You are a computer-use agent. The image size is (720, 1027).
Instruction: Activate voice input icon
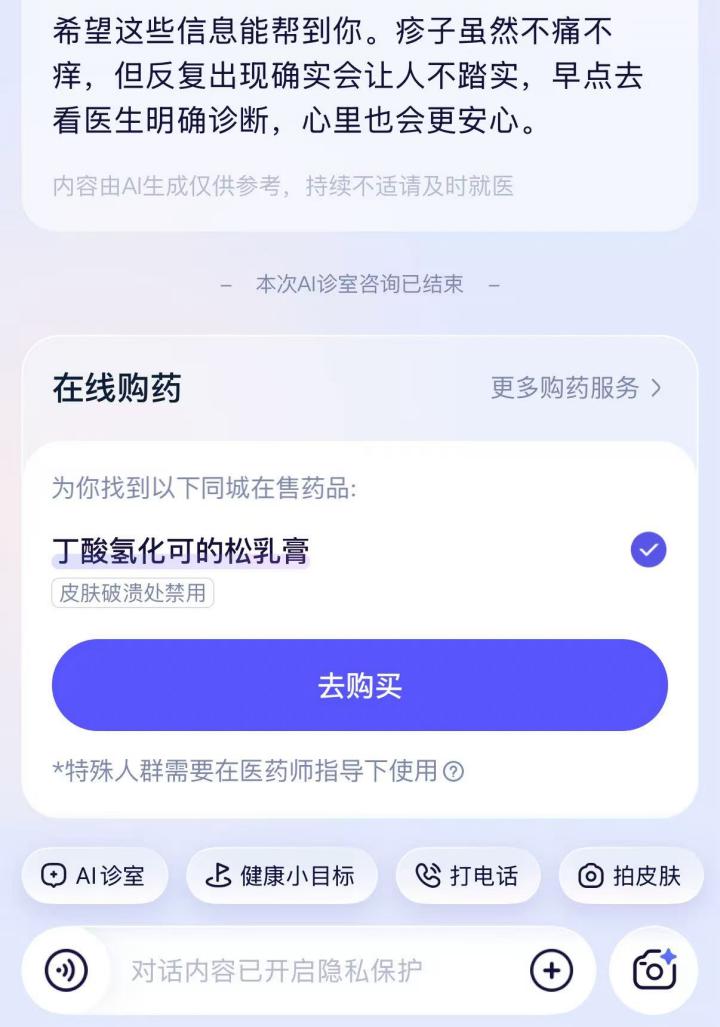[x=66, y=970]
